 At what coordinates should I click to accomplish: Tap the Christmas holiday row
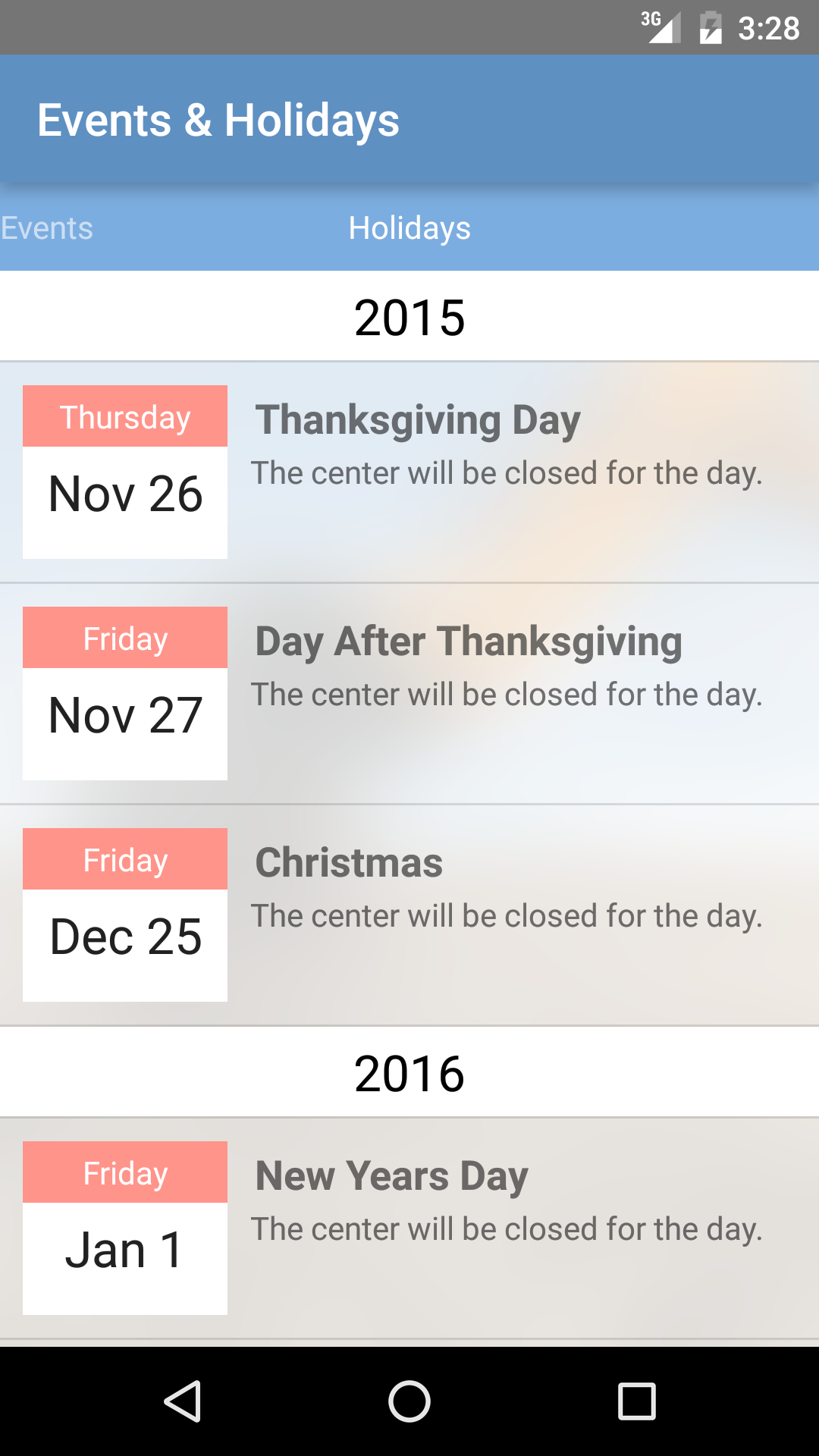pos(409,915)
